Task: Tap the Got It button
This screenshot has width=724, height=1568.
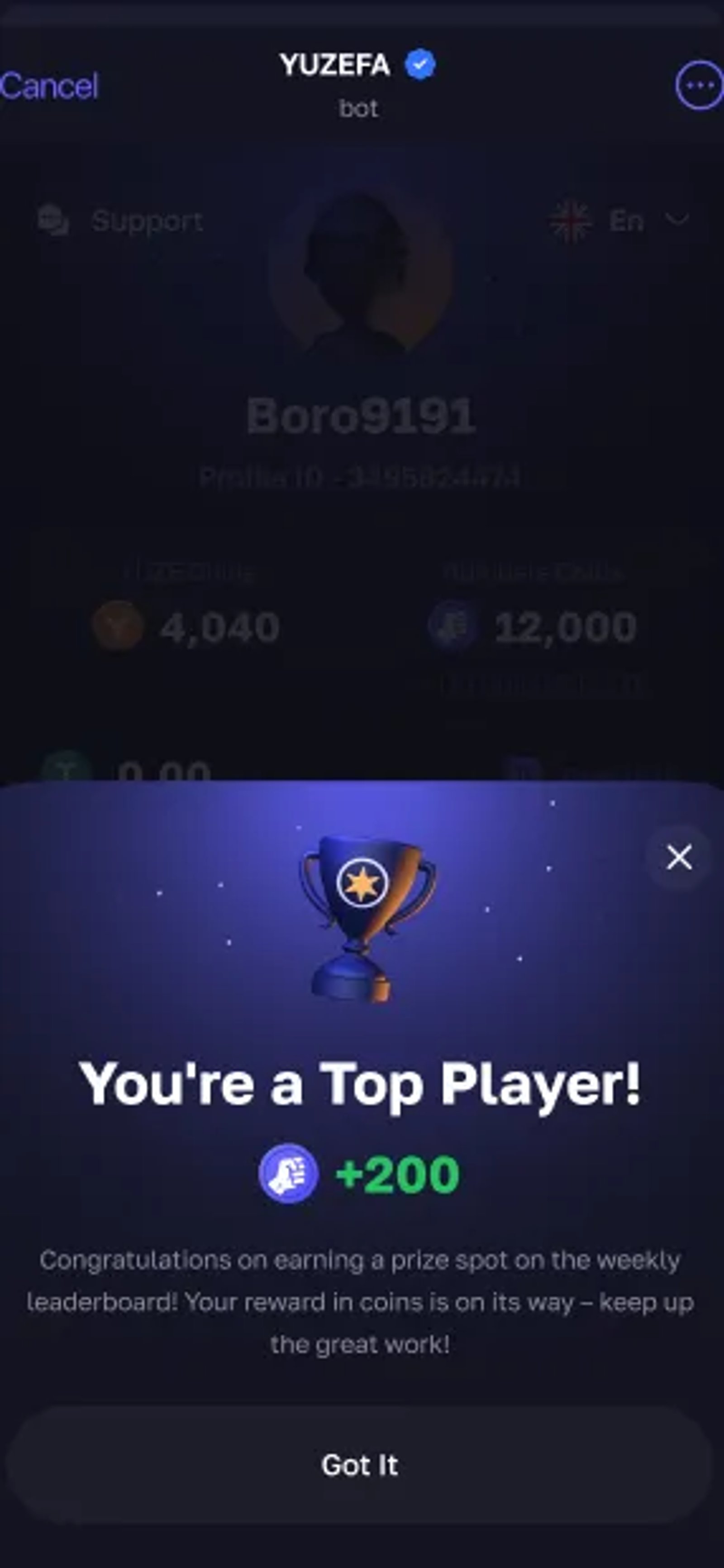Action: (359, 1465)
